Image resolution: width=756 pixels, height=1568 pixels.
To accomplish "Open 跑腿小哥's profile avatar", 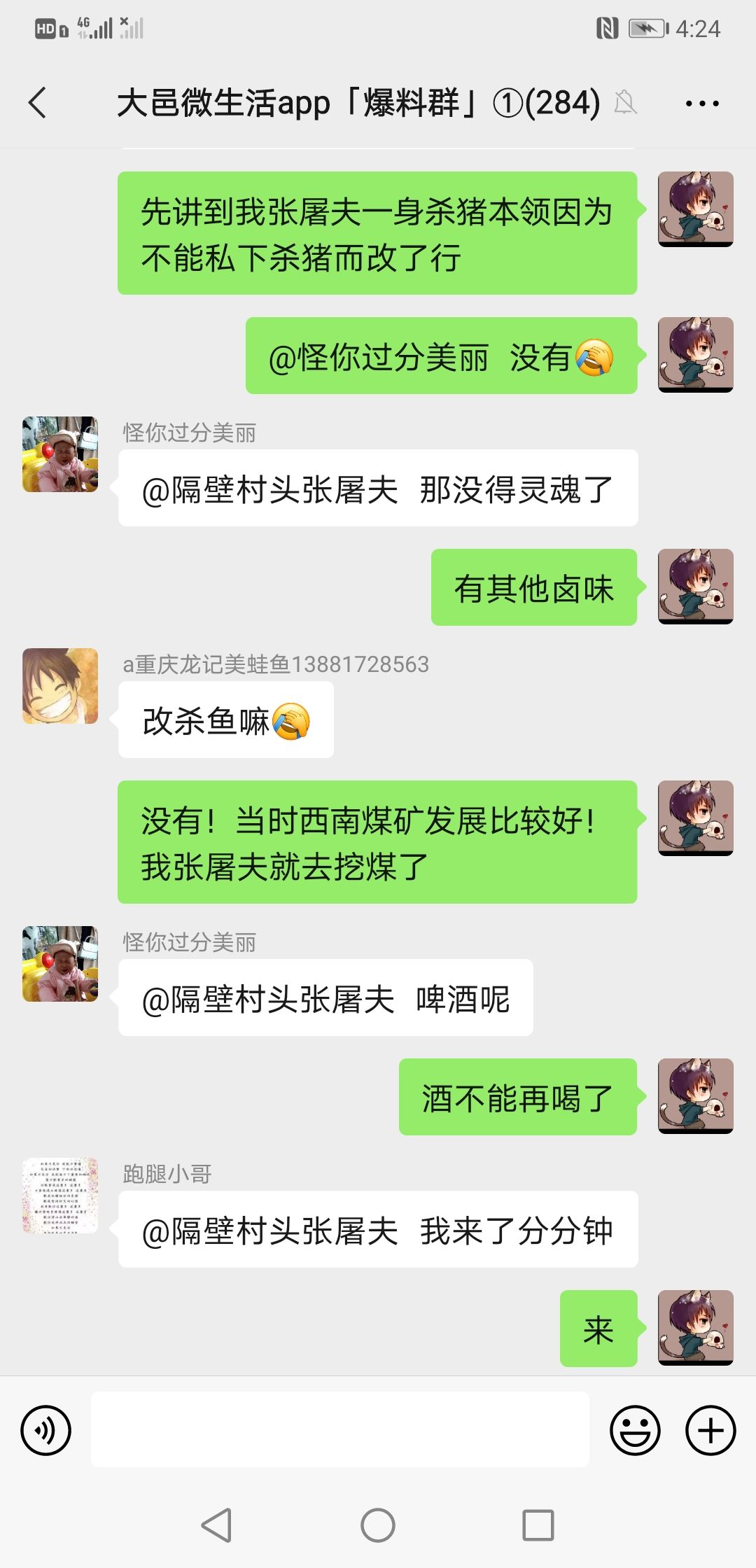I will (x=60, y=1196).
